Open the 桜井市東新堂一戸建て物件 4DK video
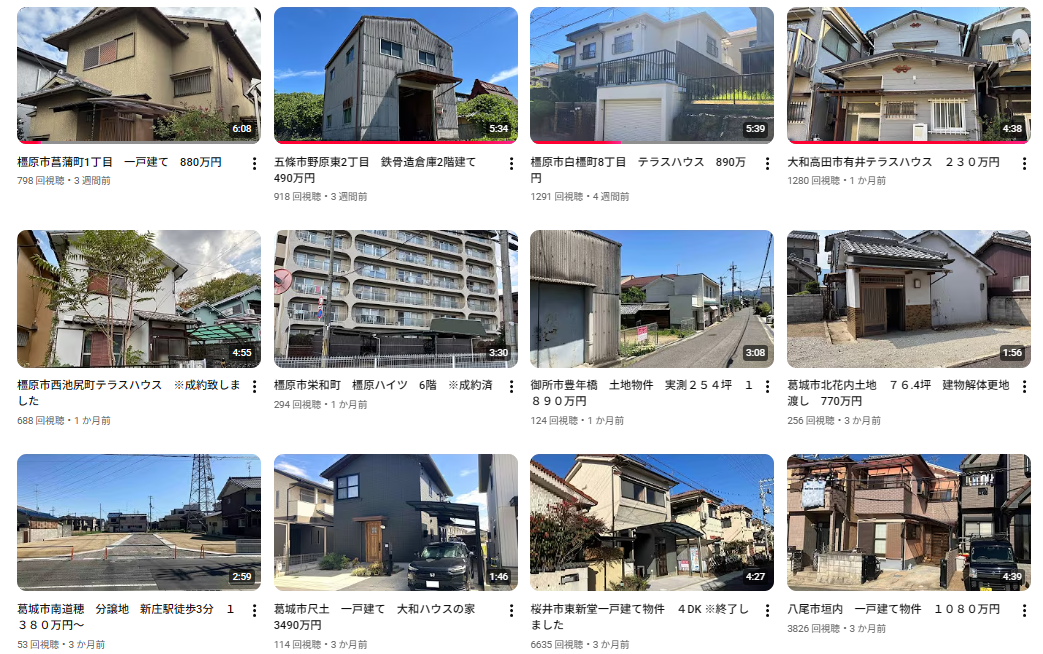This screenshot has width=1043, height=654. coord(651,522)
